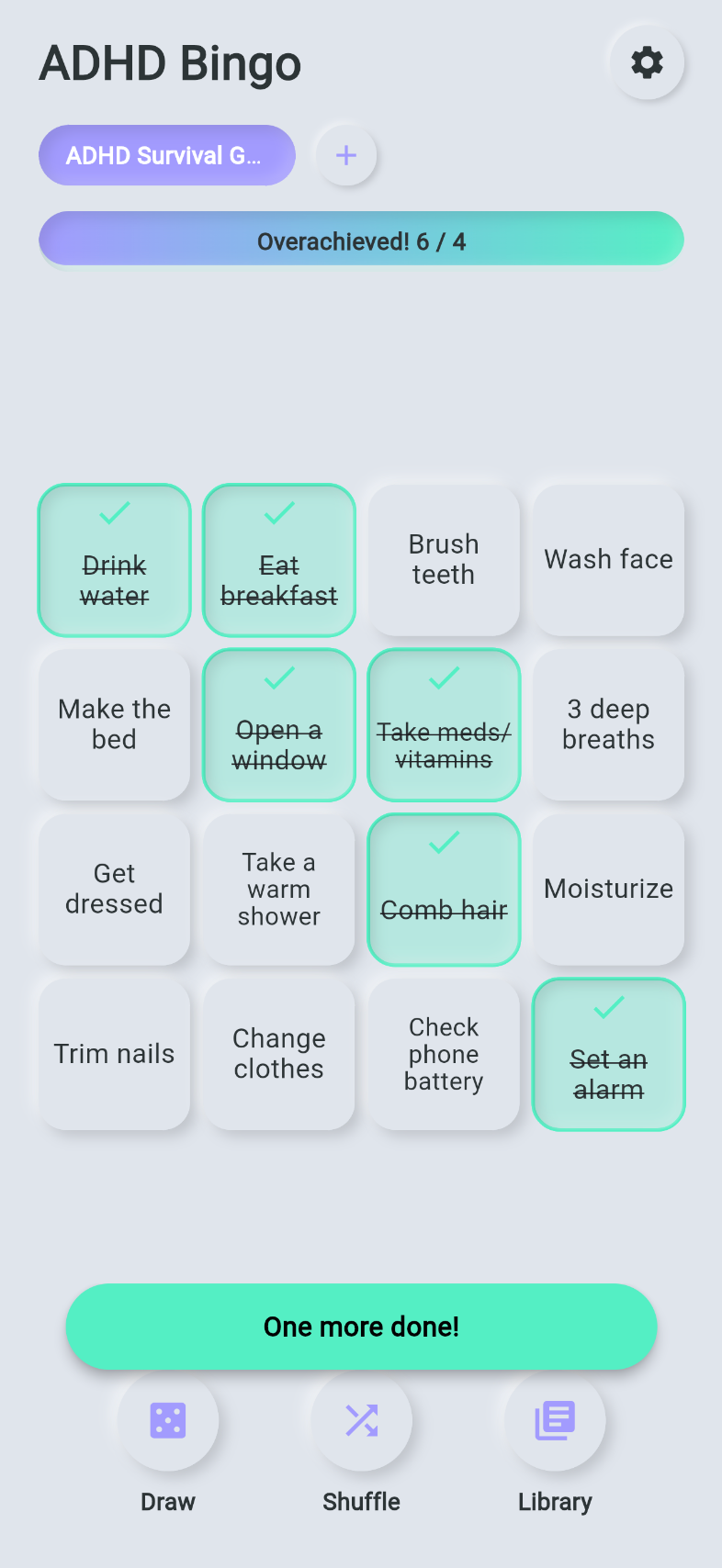Uncheck the completed 'Drink water' tile

tap(114, 560)
